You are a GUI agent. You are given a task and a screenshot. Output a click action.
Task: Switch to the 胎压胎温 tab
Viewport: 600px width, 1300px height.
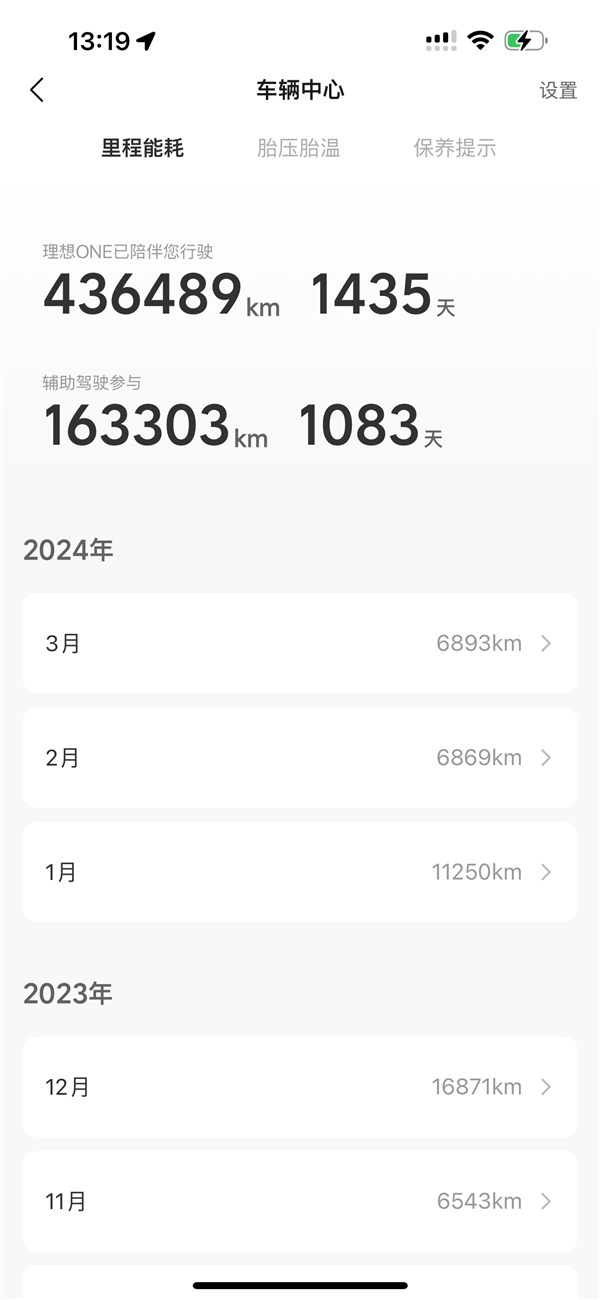pos(298,149)
